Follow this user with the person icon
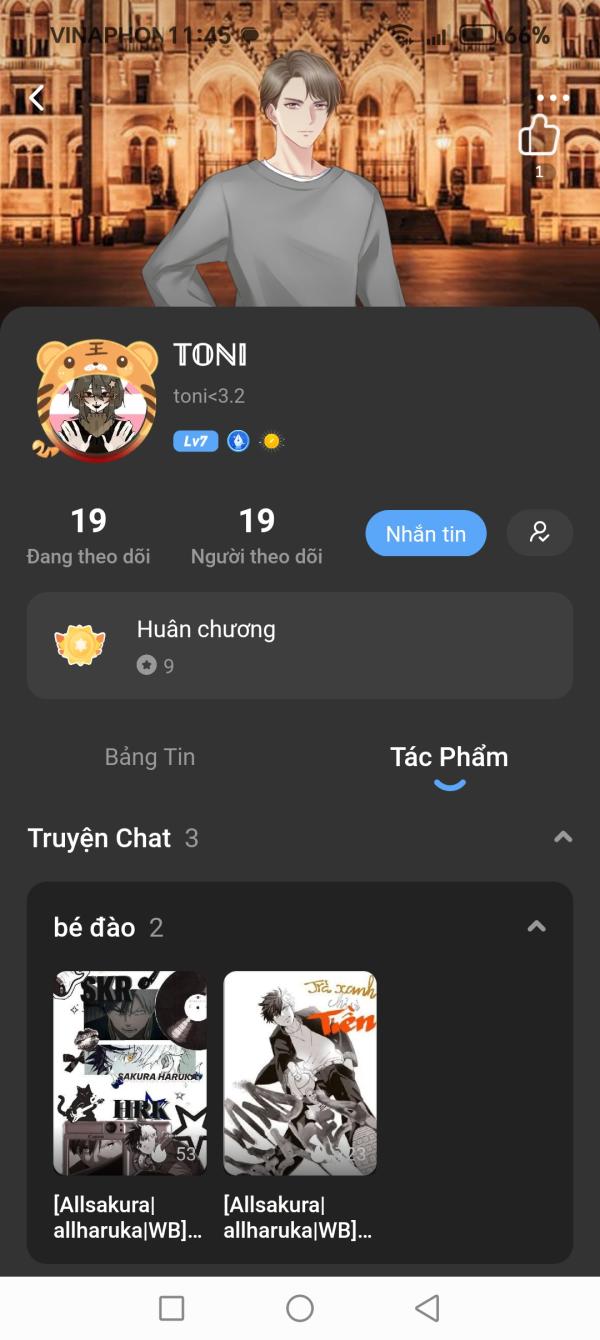This screenshot has height=1340, width=600. [540, 533]
